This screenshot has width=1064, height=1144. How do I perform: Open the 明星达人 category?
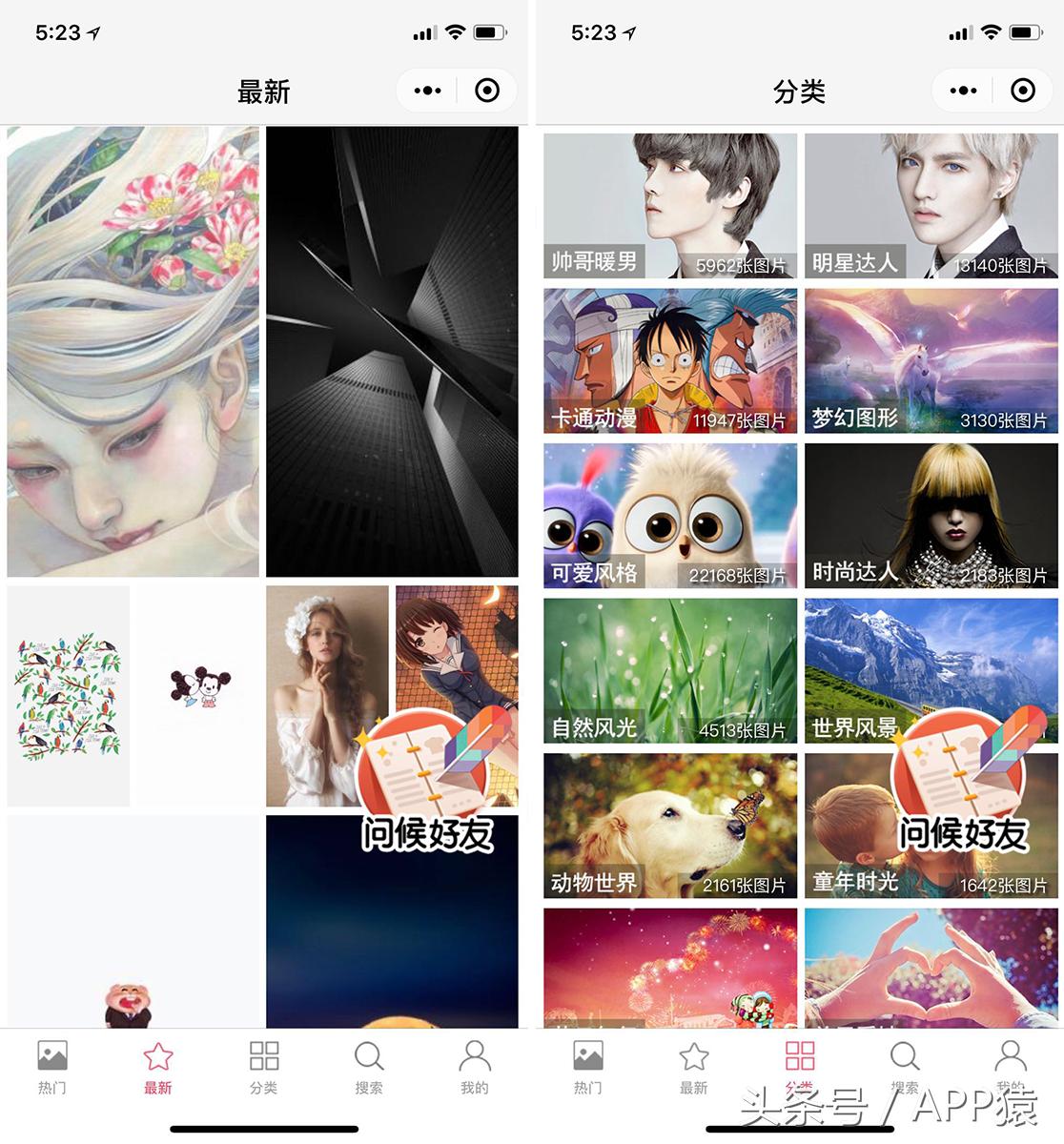coord(931,205)
